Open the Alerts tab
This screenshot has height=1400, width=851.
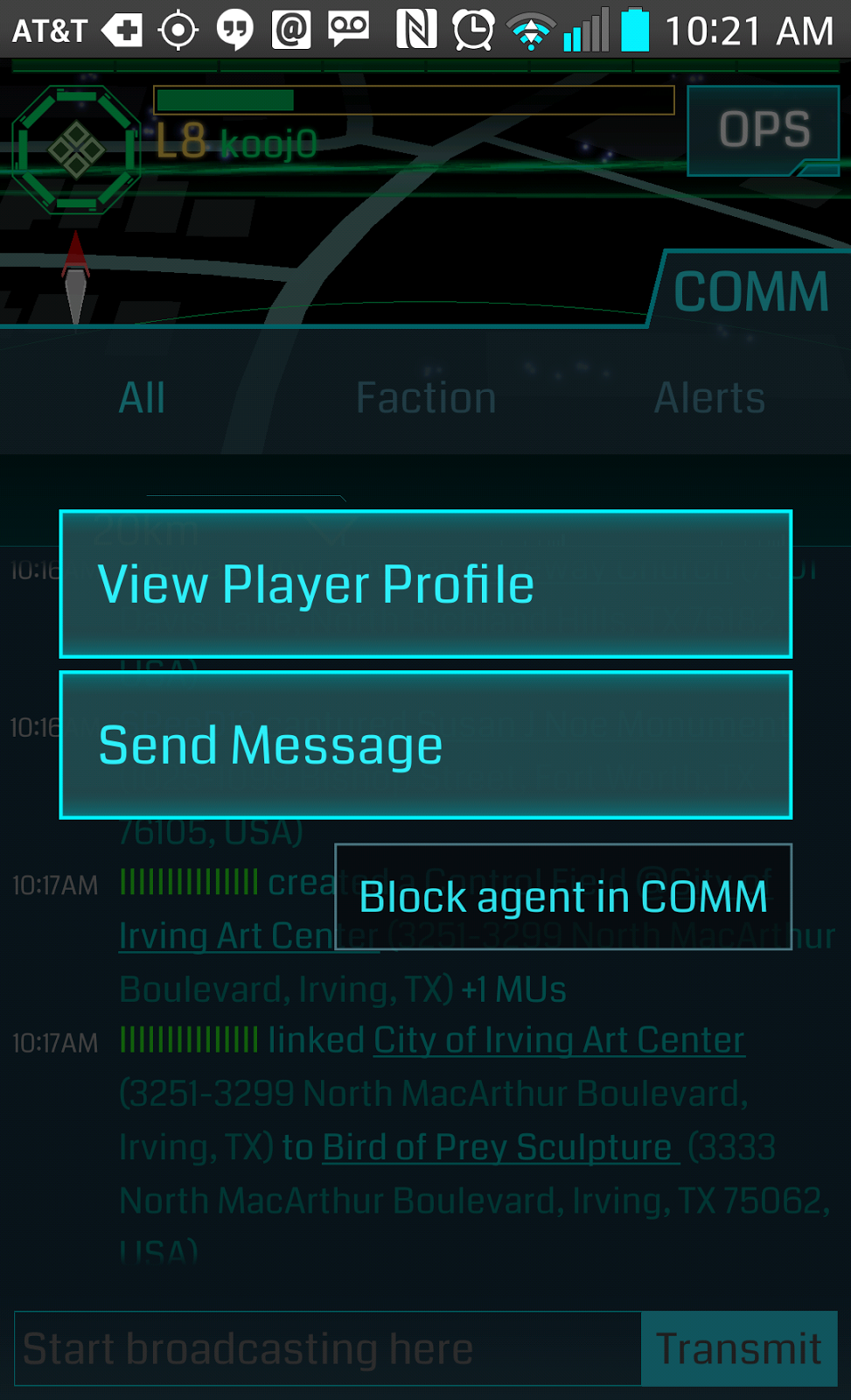[709, 398]
